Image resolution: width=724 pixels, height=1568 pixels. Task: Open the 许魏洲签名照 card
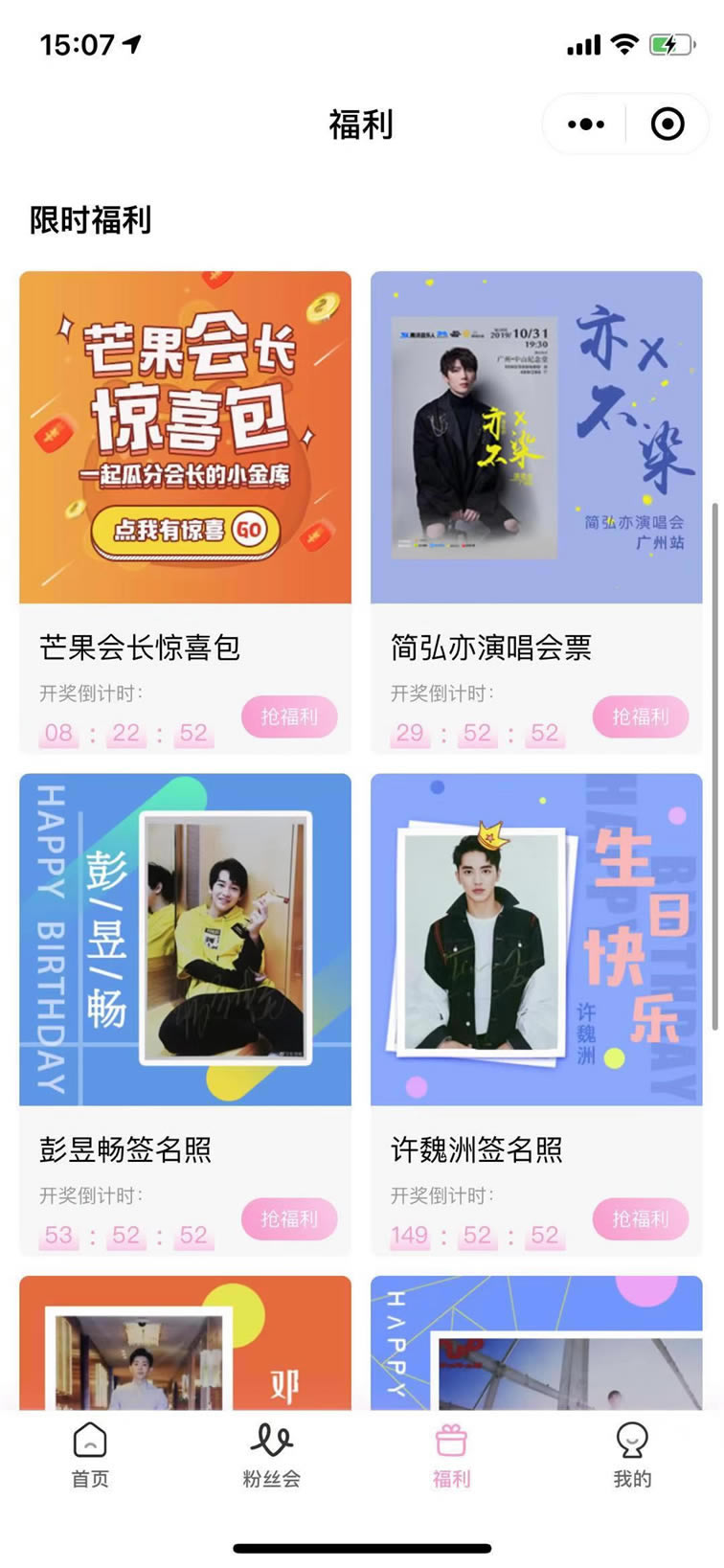[536, 940]
